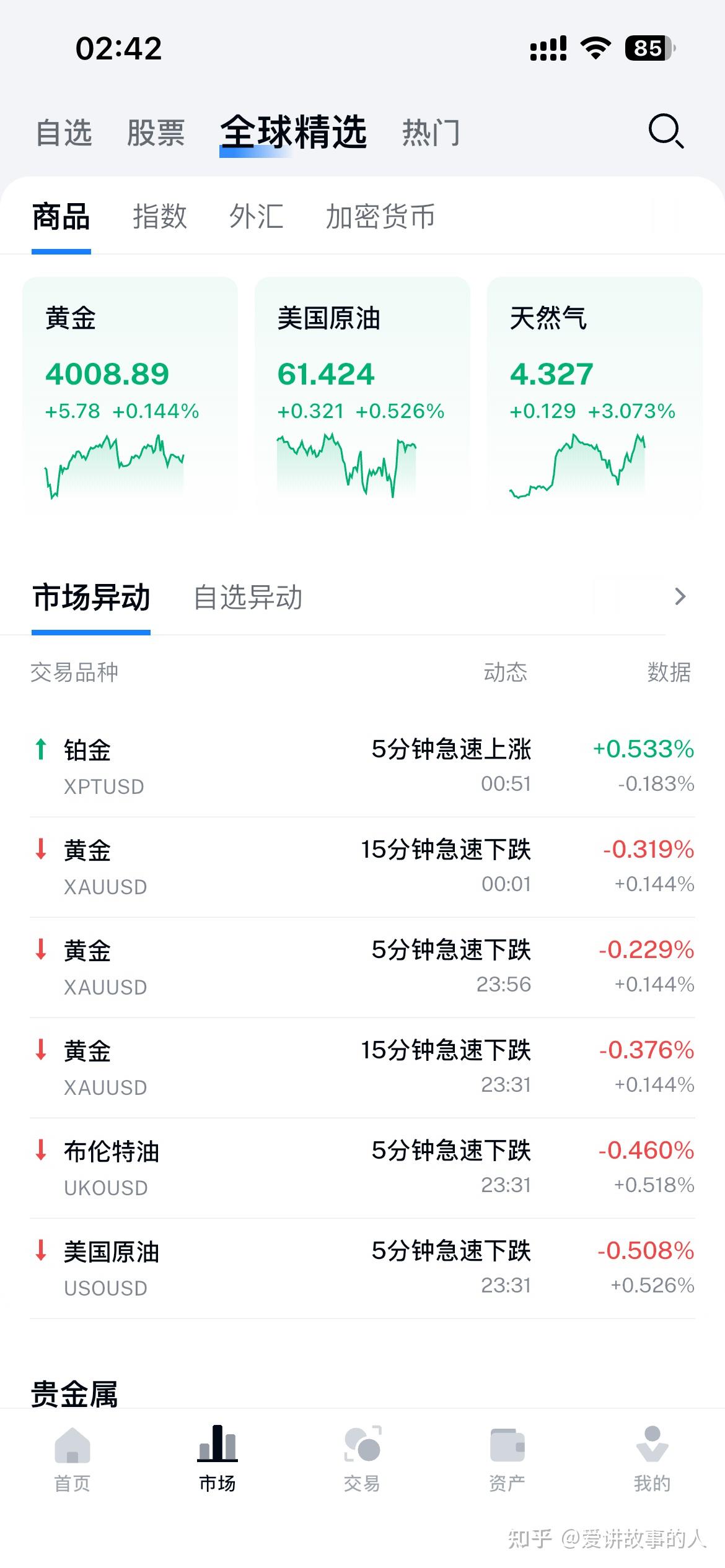Click the red down arrow beside 布伦特油
725x1568 pixels.
click(x=41, y=1151)
